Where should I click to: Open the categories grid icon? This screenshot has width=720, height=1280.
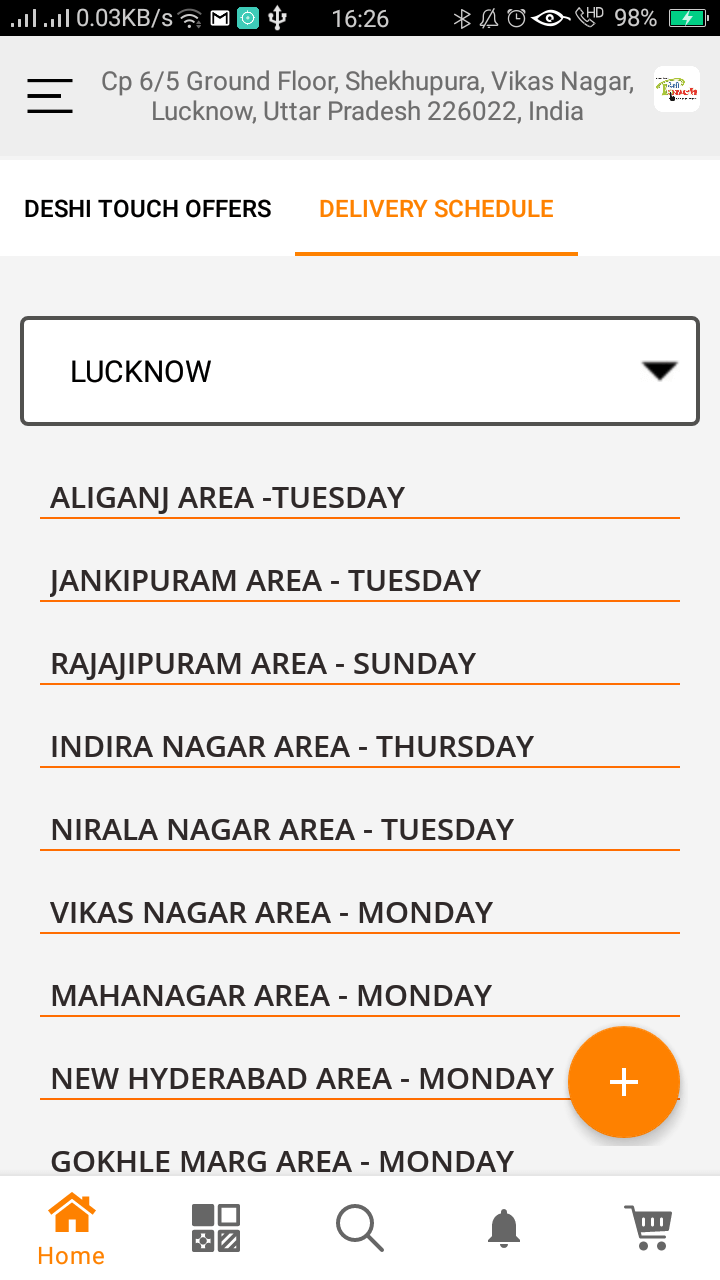(x=216, y=1228)
